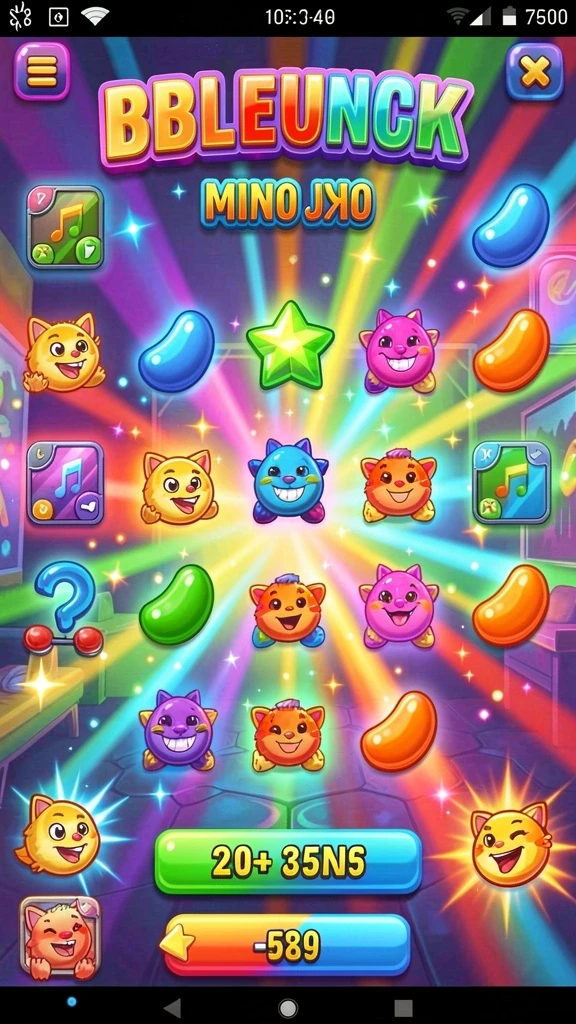
Task: Select the green star piece
Action: pyautogui.click(x=290, y=345)
